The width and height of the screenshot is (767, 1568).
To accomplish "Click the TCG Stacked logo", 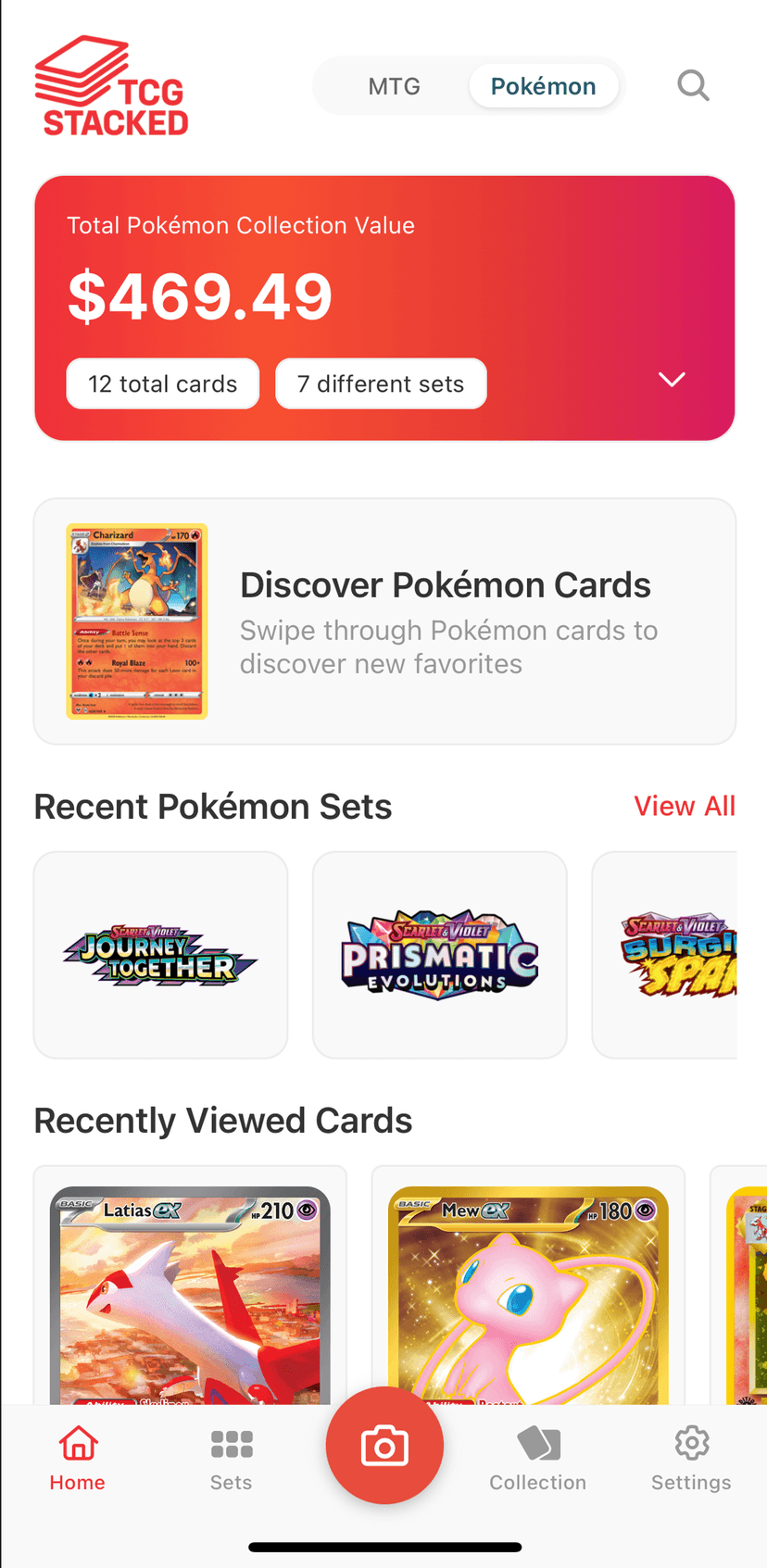I will tap(111, 85).
